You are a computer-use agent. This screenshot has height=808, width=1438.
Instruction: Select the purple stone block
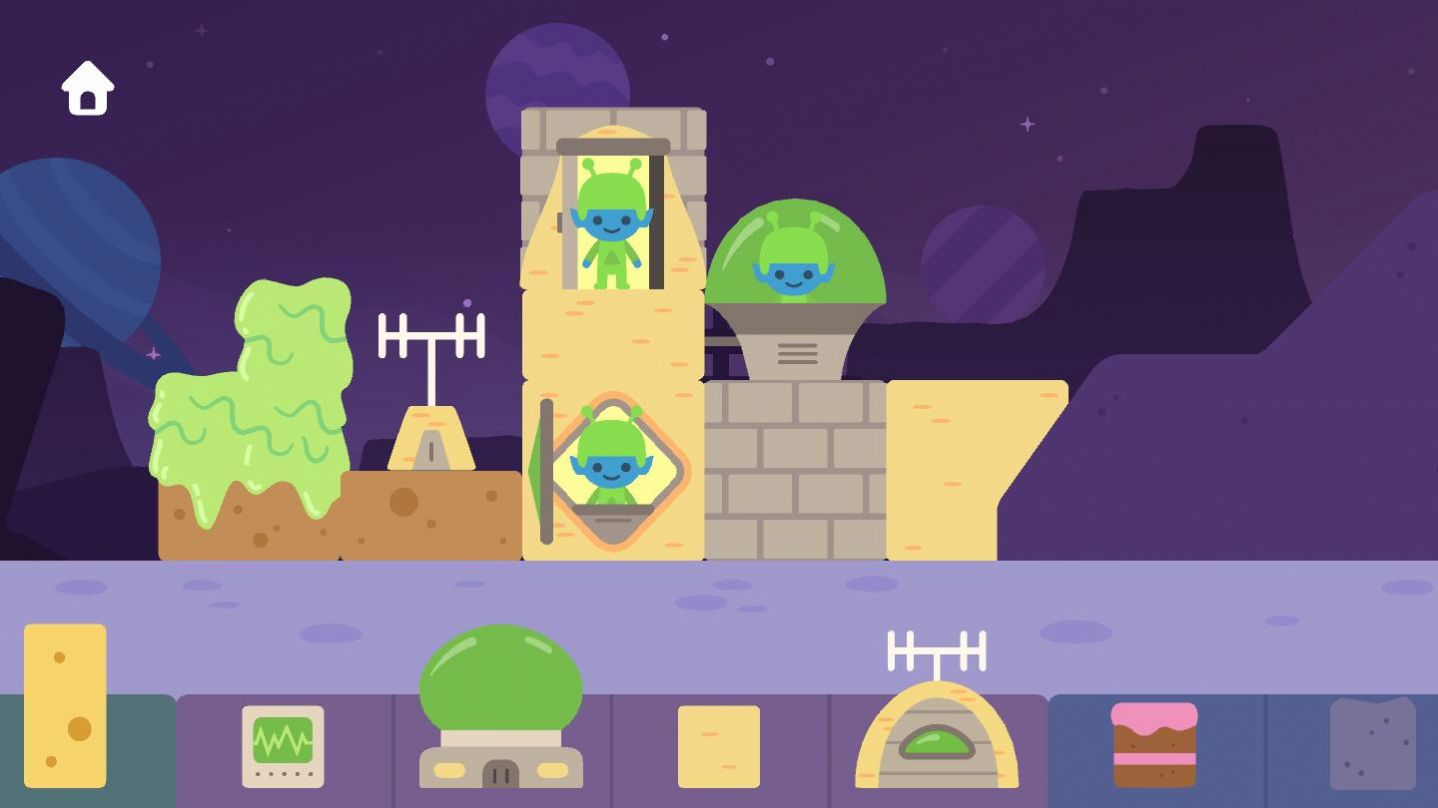(1372, 744)
